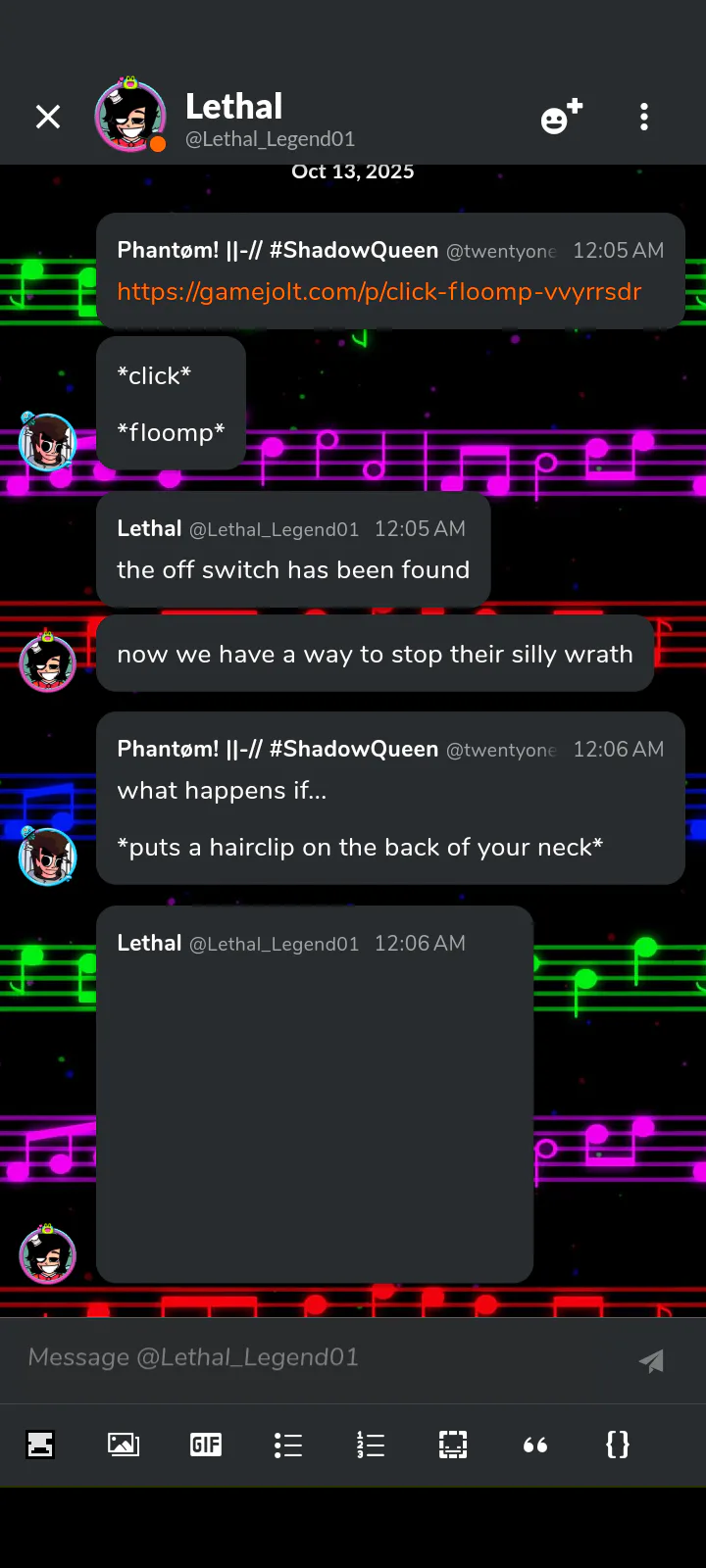Tap Lethal's avatar beside silly wrath message
706x1568 pixels.
[x=47, y=662]
